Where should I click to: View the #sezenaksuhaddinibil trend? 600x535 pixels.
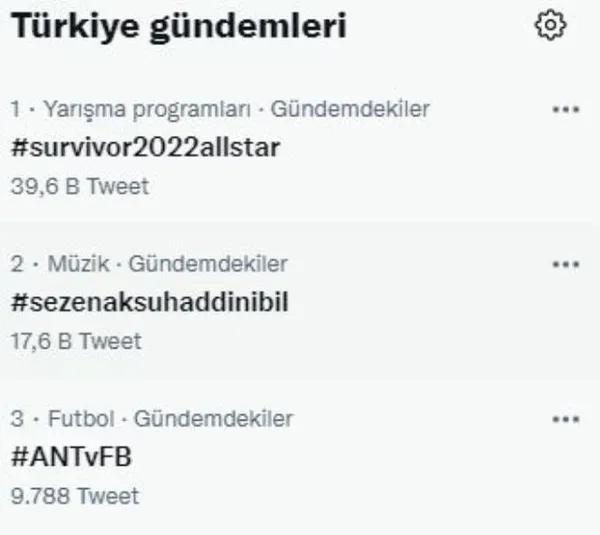pos(149,301)
